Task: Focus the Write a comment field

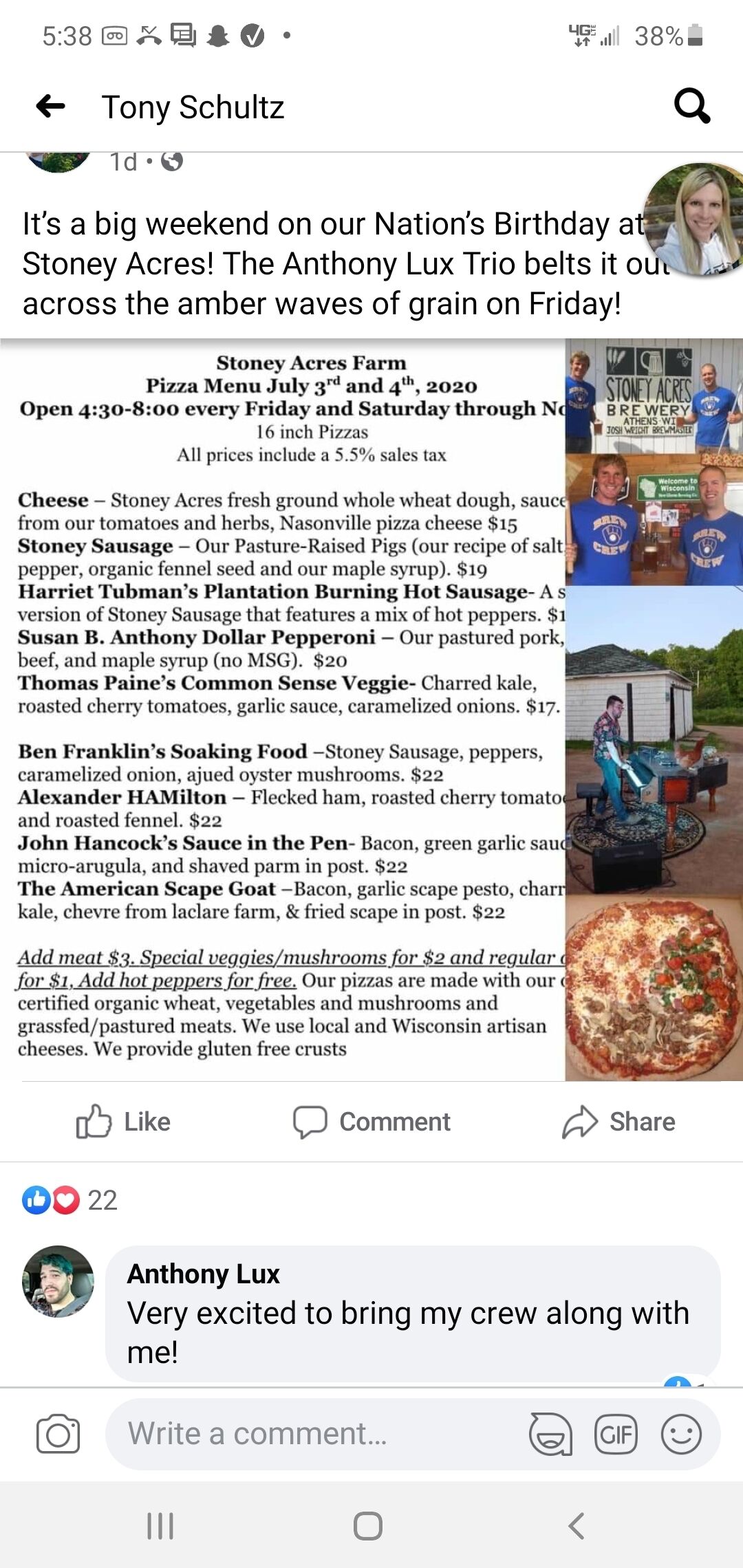Action: coord(316,1434)
